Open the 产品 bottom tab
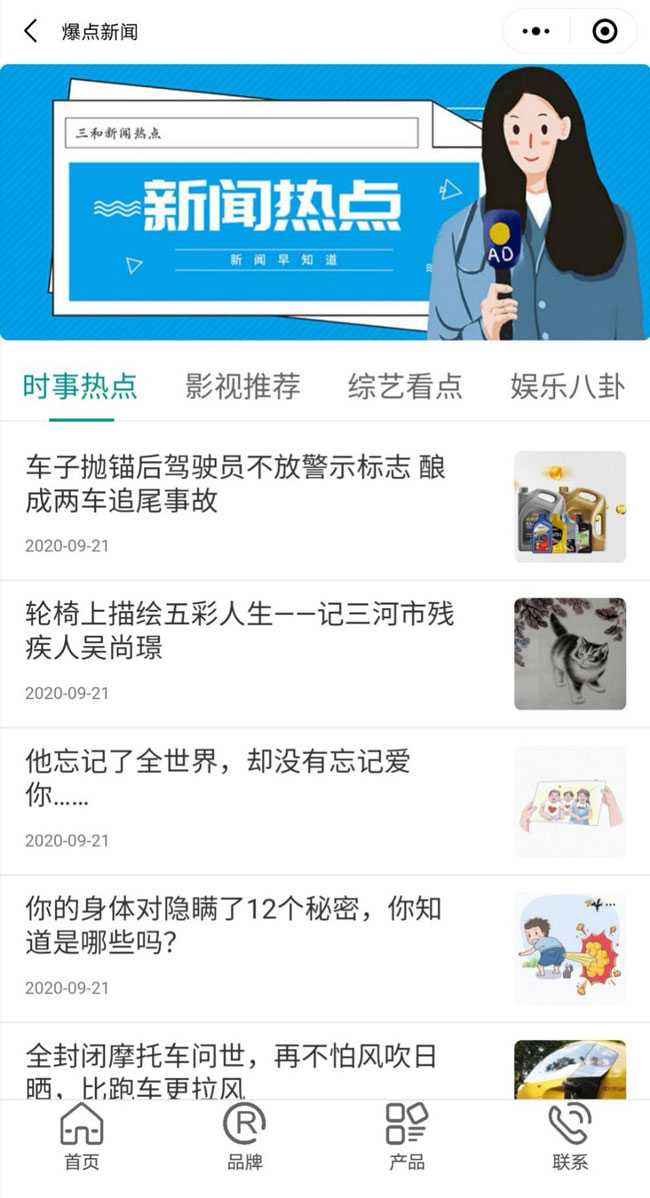Screen dimensions: 650x1198 point(406,1138)
